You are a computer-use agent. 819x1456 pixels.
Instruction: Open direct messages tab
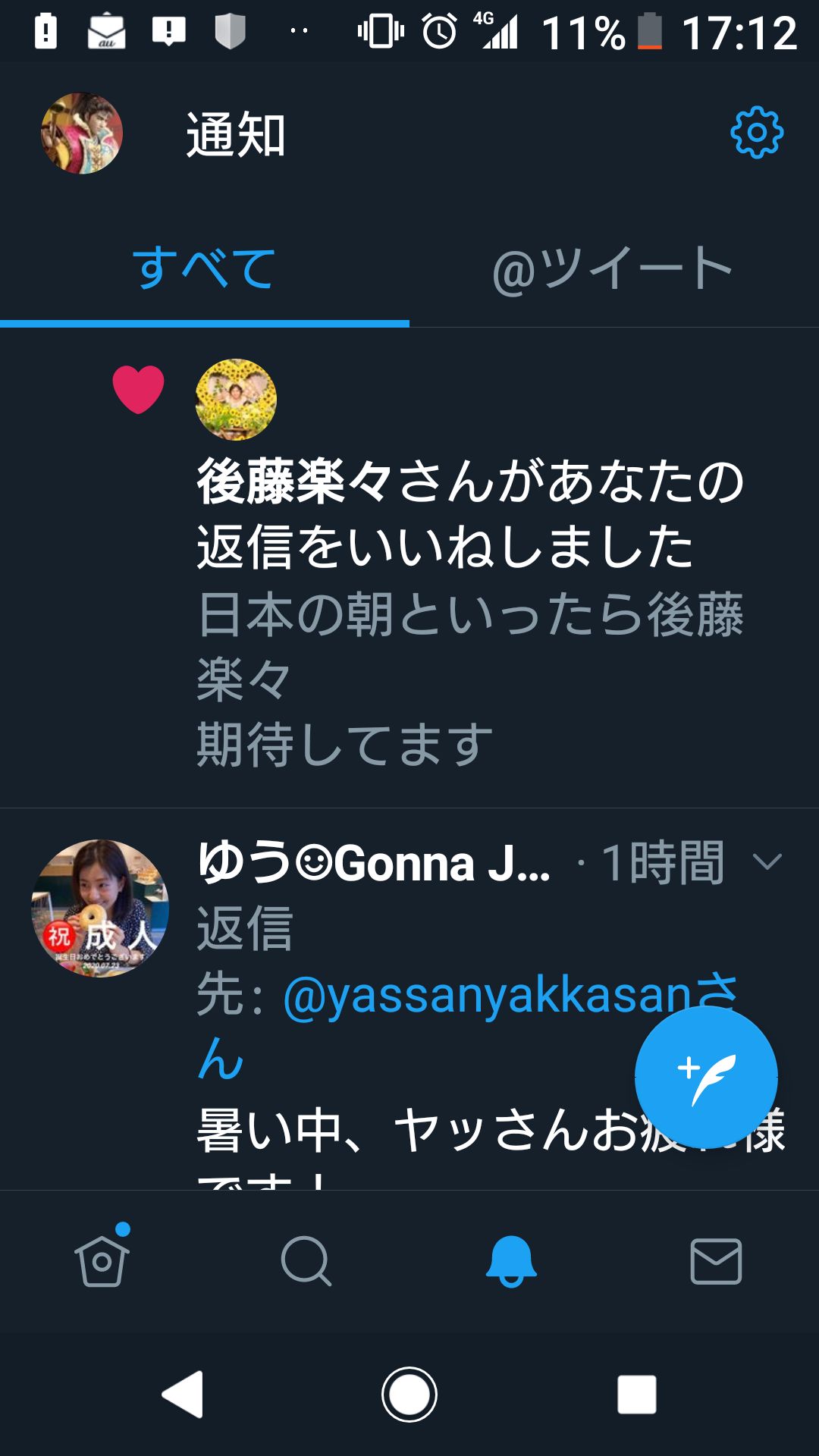[x=716, y=1261]
